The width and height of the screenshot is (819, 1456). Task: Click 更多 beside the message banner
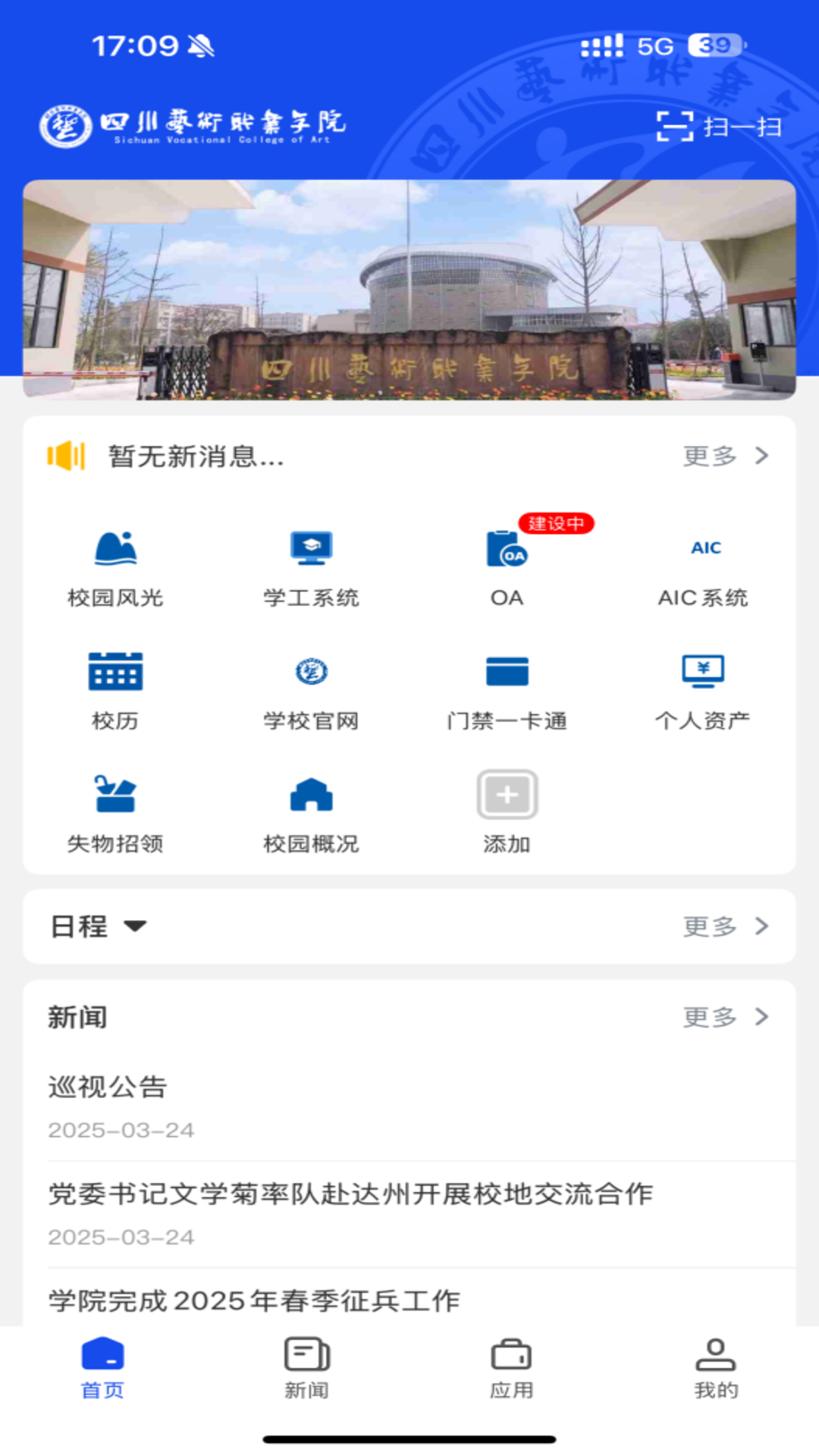(x=710, y=456)
